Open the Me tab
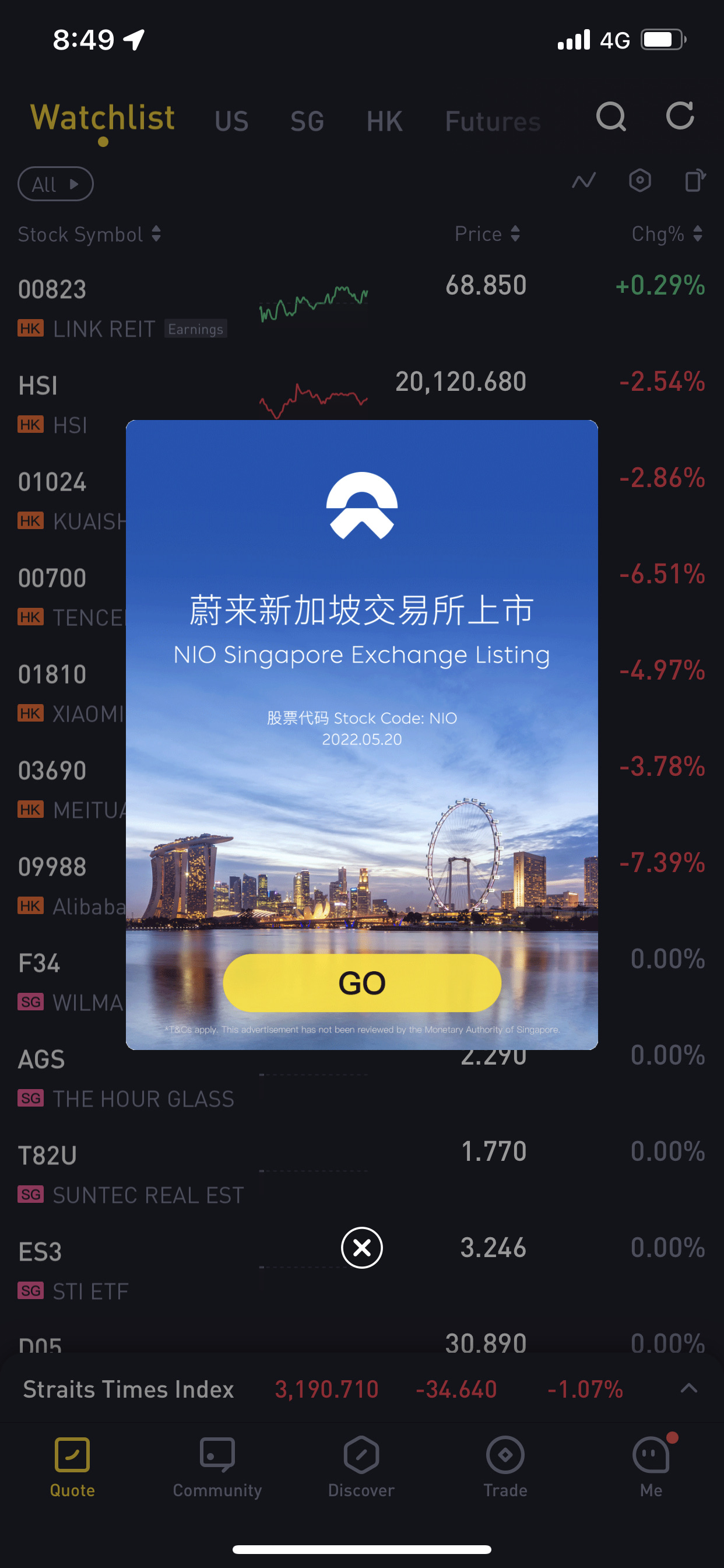724x1568 pixels. point(651,1466)
